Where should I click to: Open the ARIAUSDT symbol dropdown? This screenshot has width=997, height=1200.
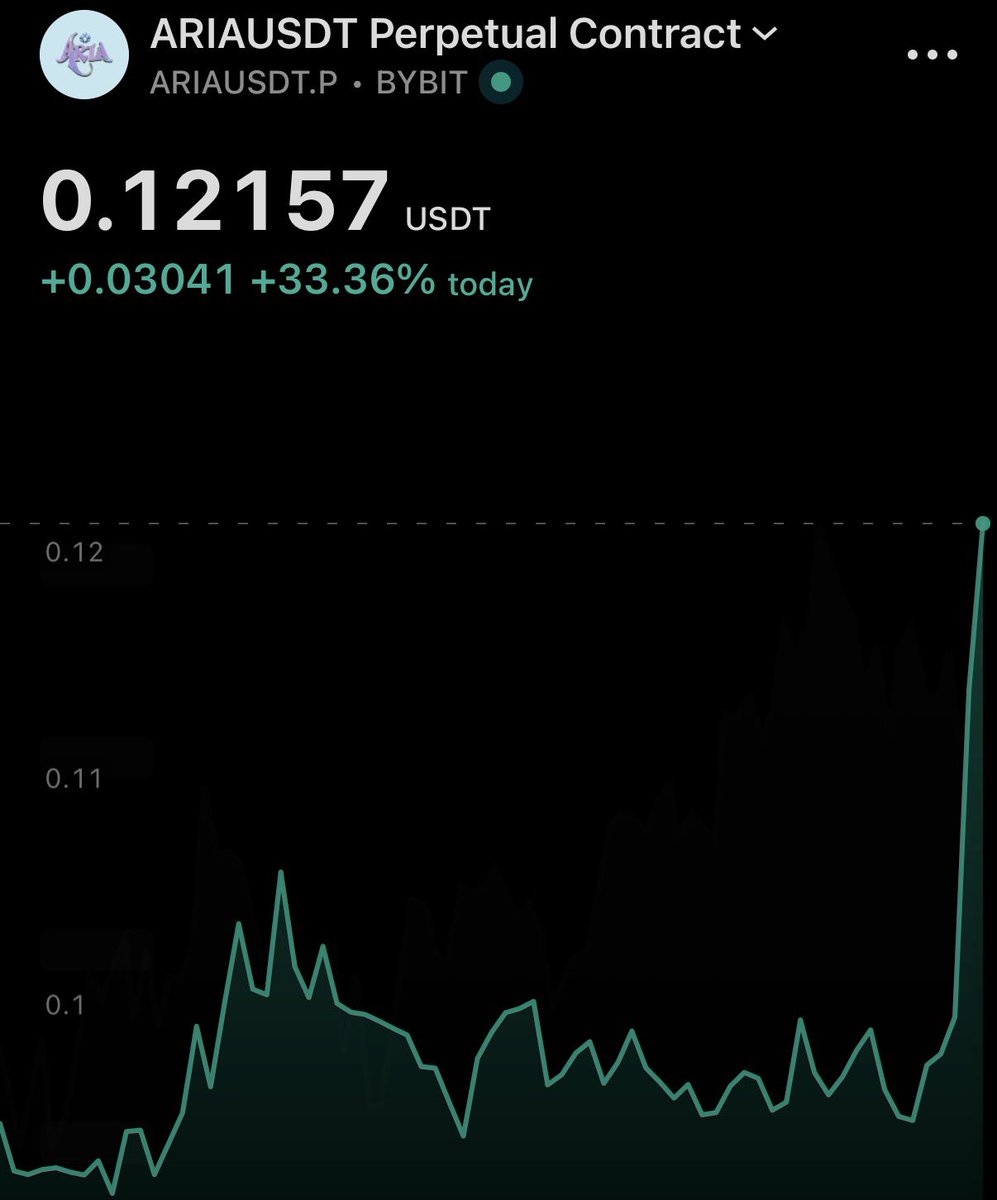pyautogui.click(x=764, y=35)
